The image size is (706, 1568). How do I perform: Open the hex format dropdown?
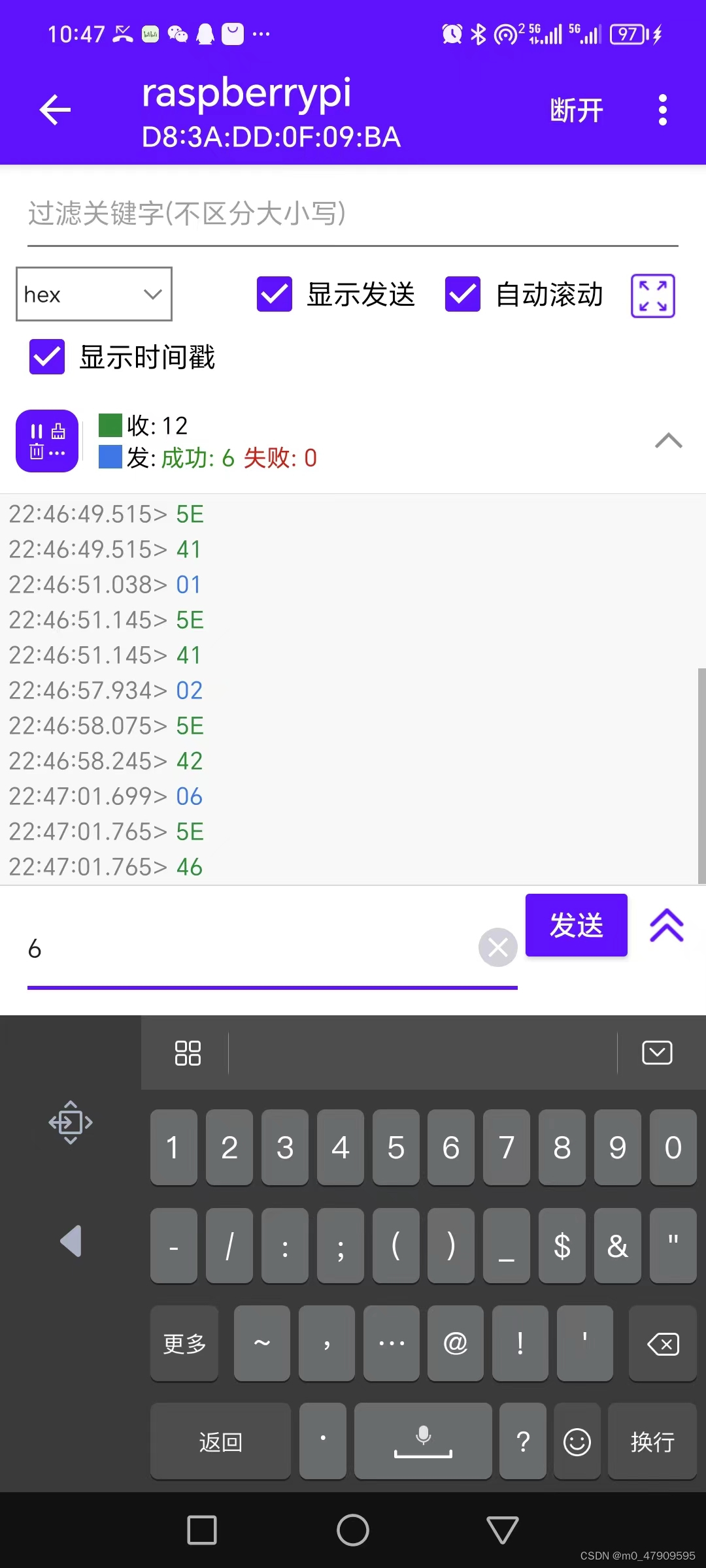[94, 294]
